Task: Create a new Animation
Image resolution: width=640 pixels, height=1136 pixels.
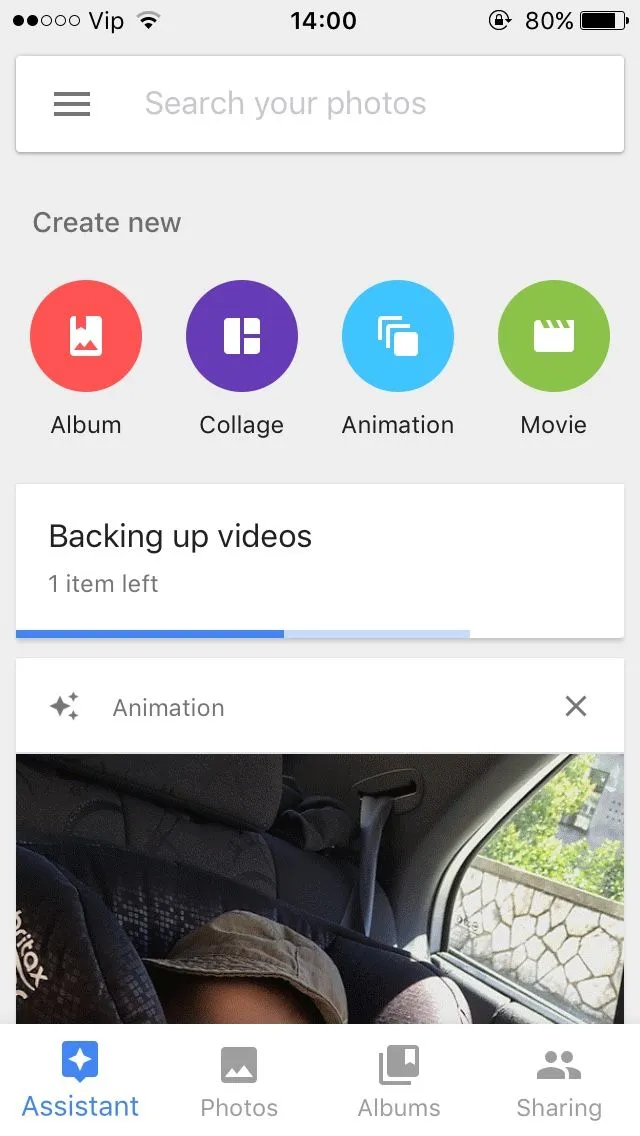Action: (398, 336)
